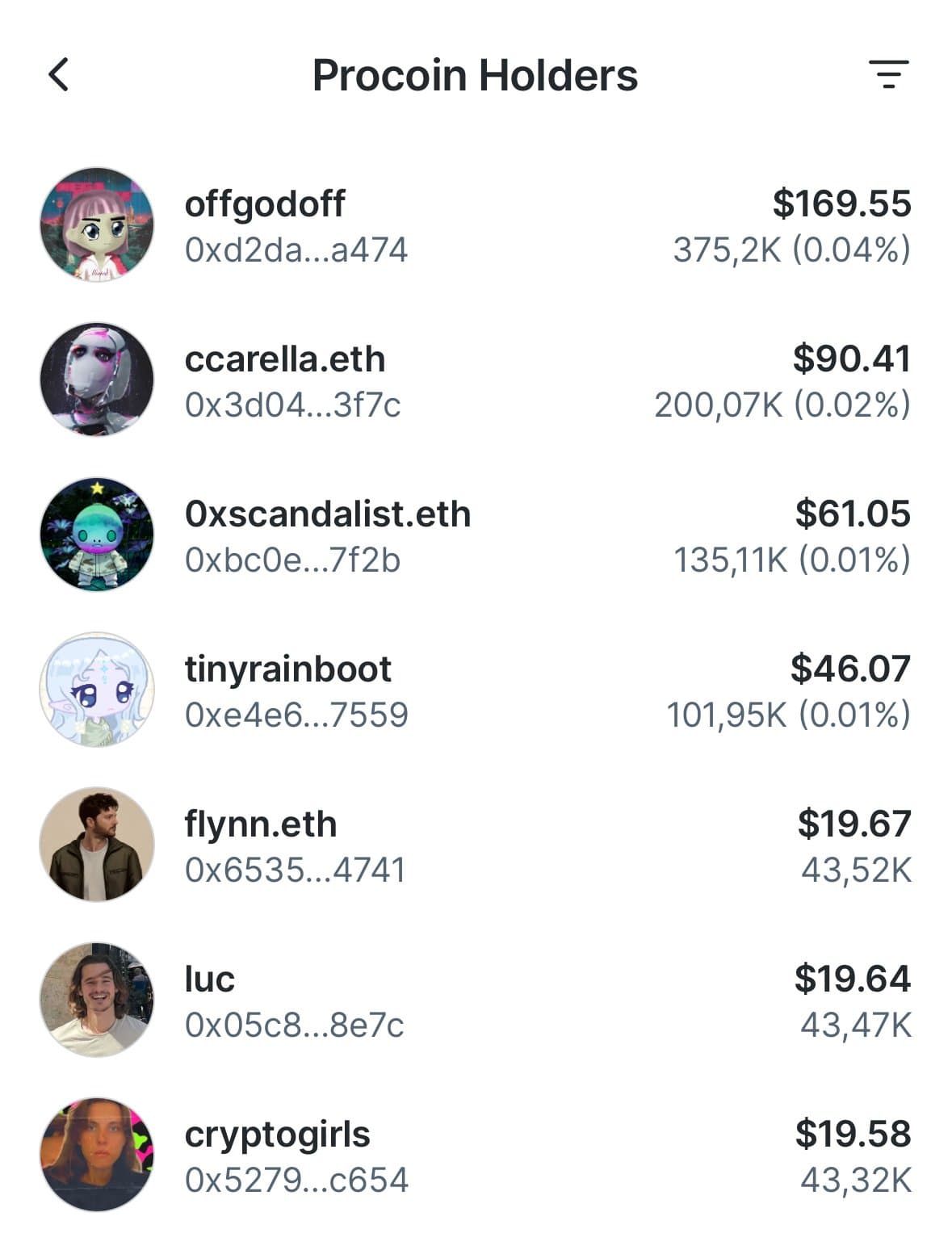Open tinyrainboot's holder profile
The width and height of the screenshot is (952, 1250).
(x=475, y=690)
